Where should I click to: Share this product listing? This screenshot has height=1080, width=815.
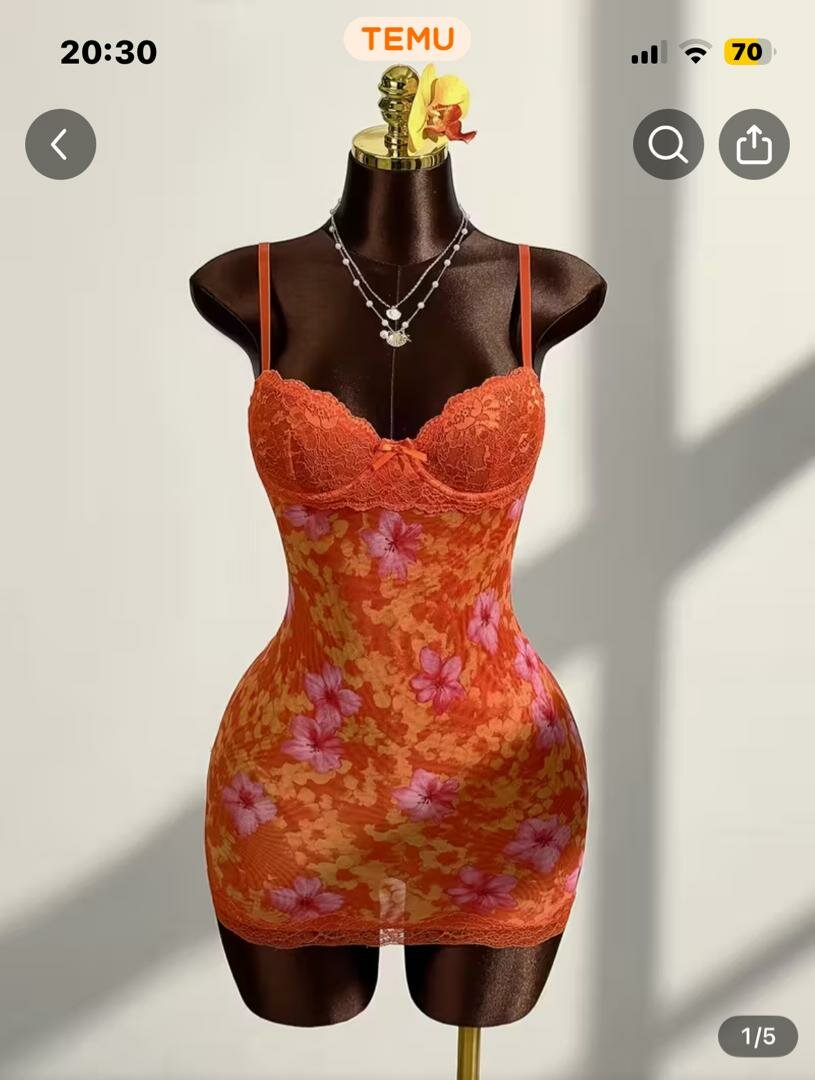(x=754, y=145)
